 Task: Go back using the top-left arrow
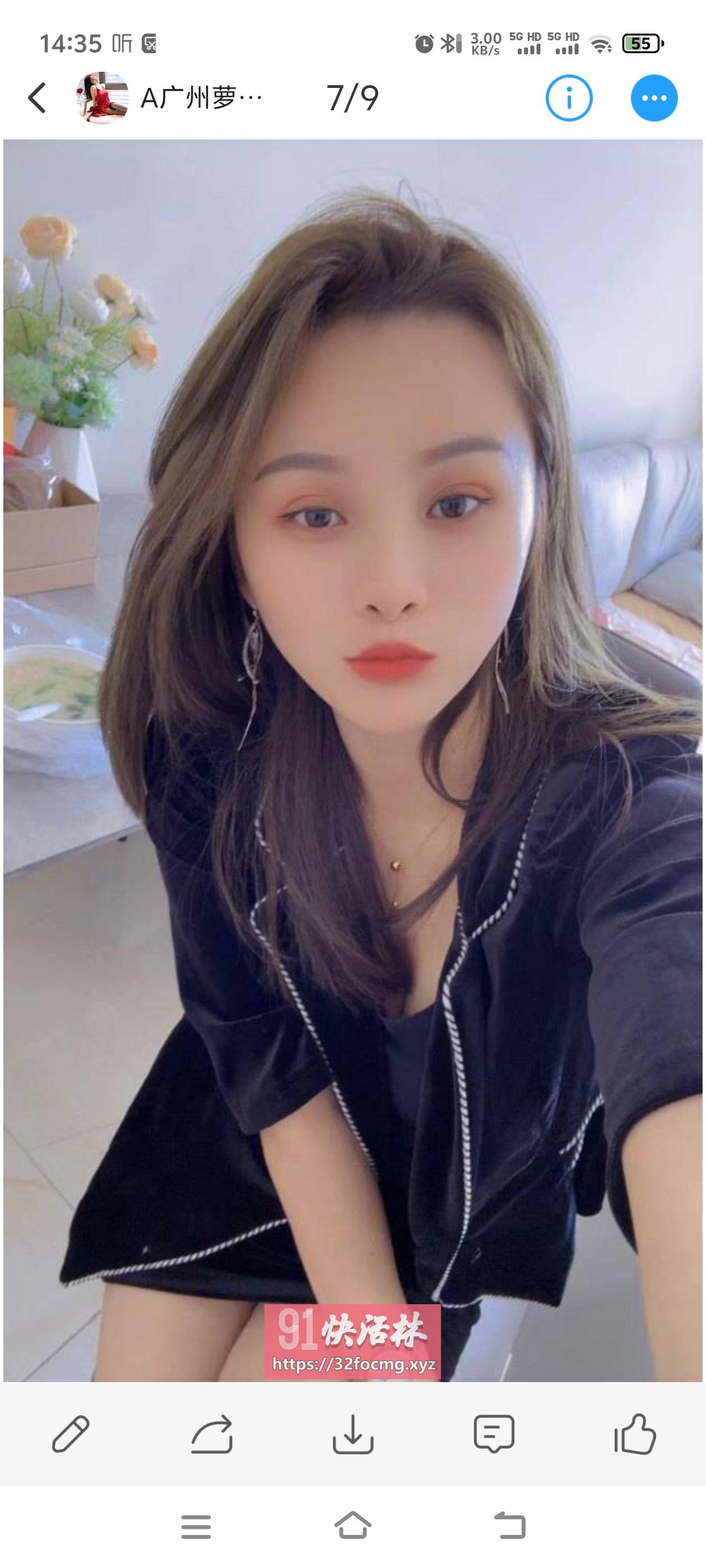tap(37, 98)
